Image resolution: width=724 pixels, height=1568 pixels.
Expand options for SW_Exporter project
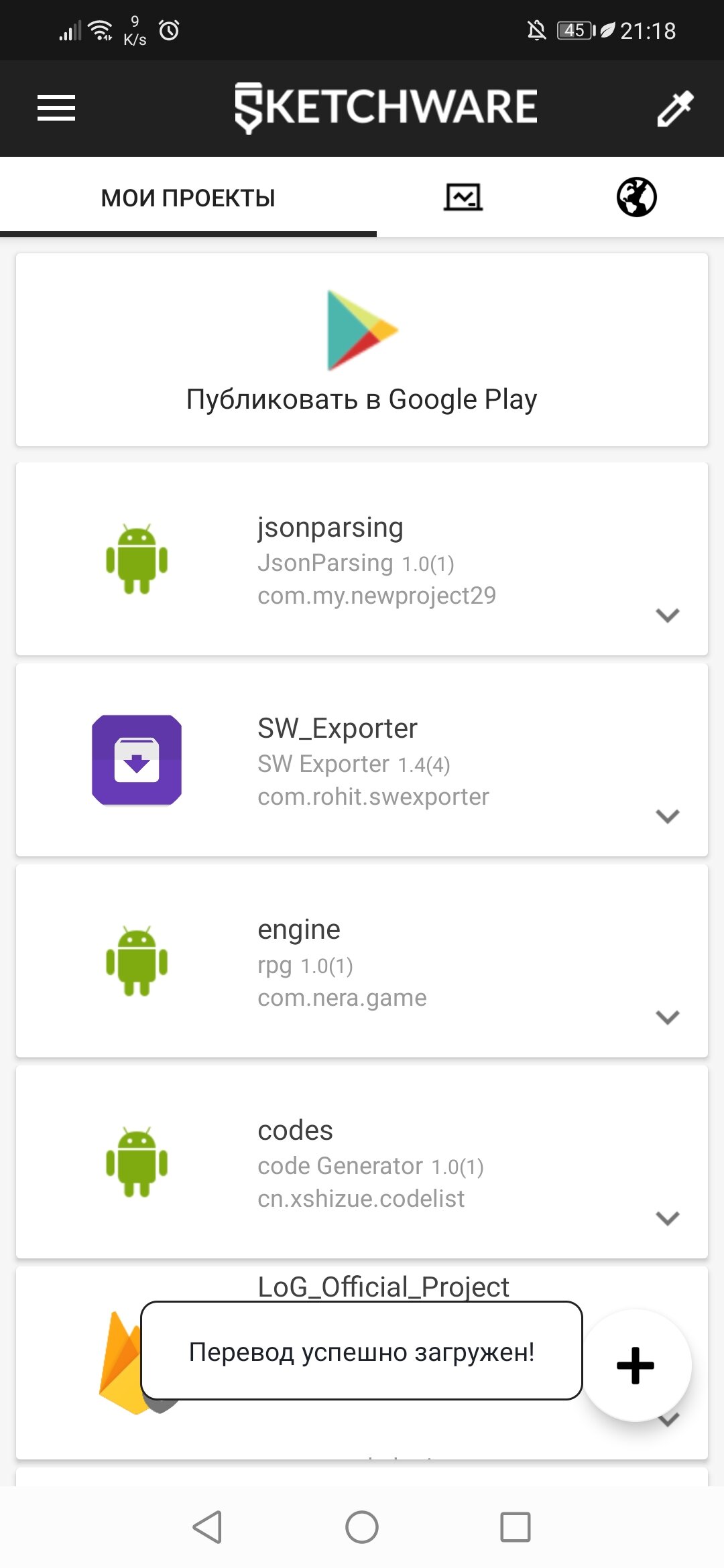[x=668, y=815]
